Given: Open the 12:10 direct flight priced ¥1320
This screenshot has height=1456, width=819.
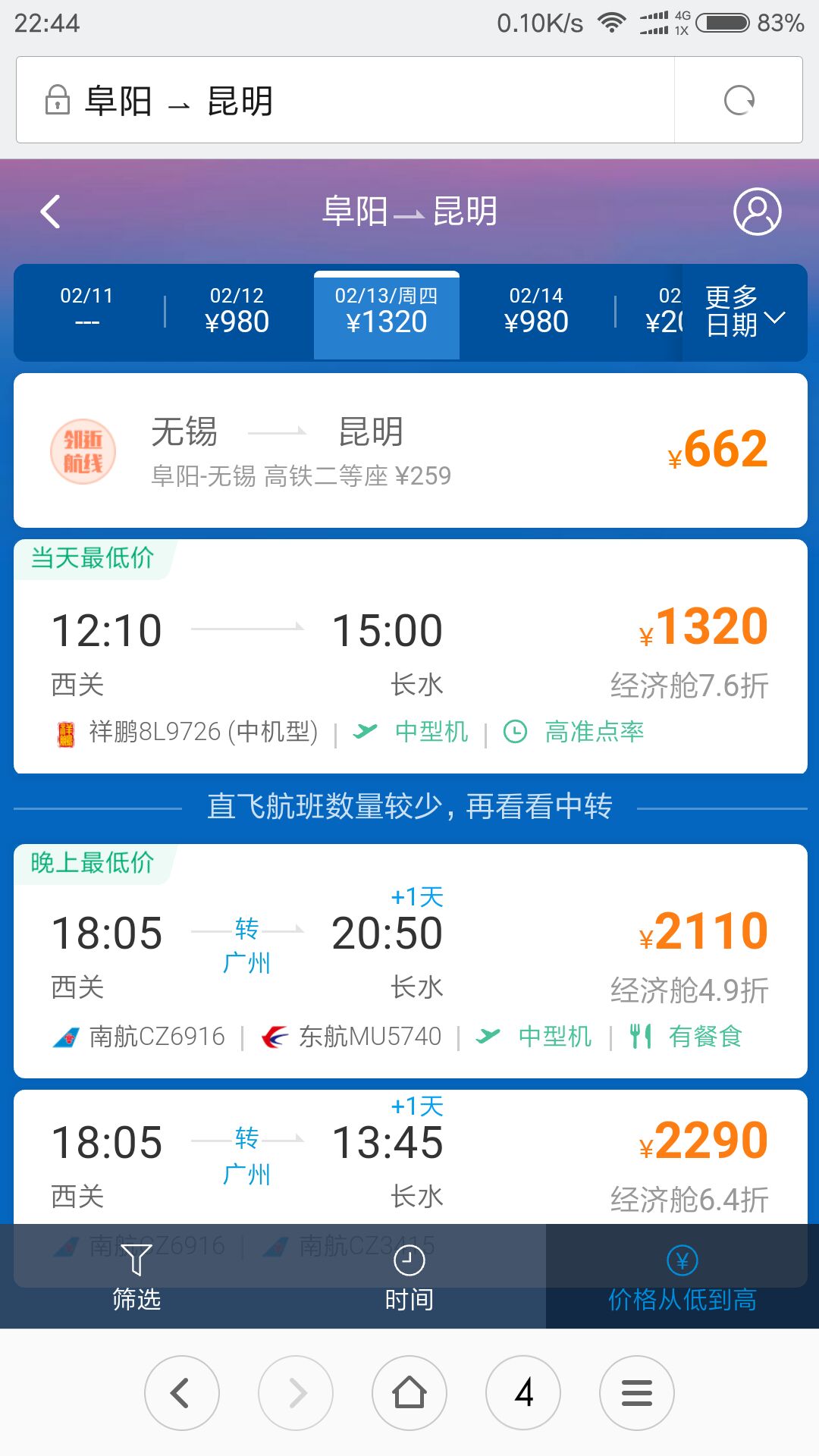Looking at the screenshot, I should pos(410,657).
